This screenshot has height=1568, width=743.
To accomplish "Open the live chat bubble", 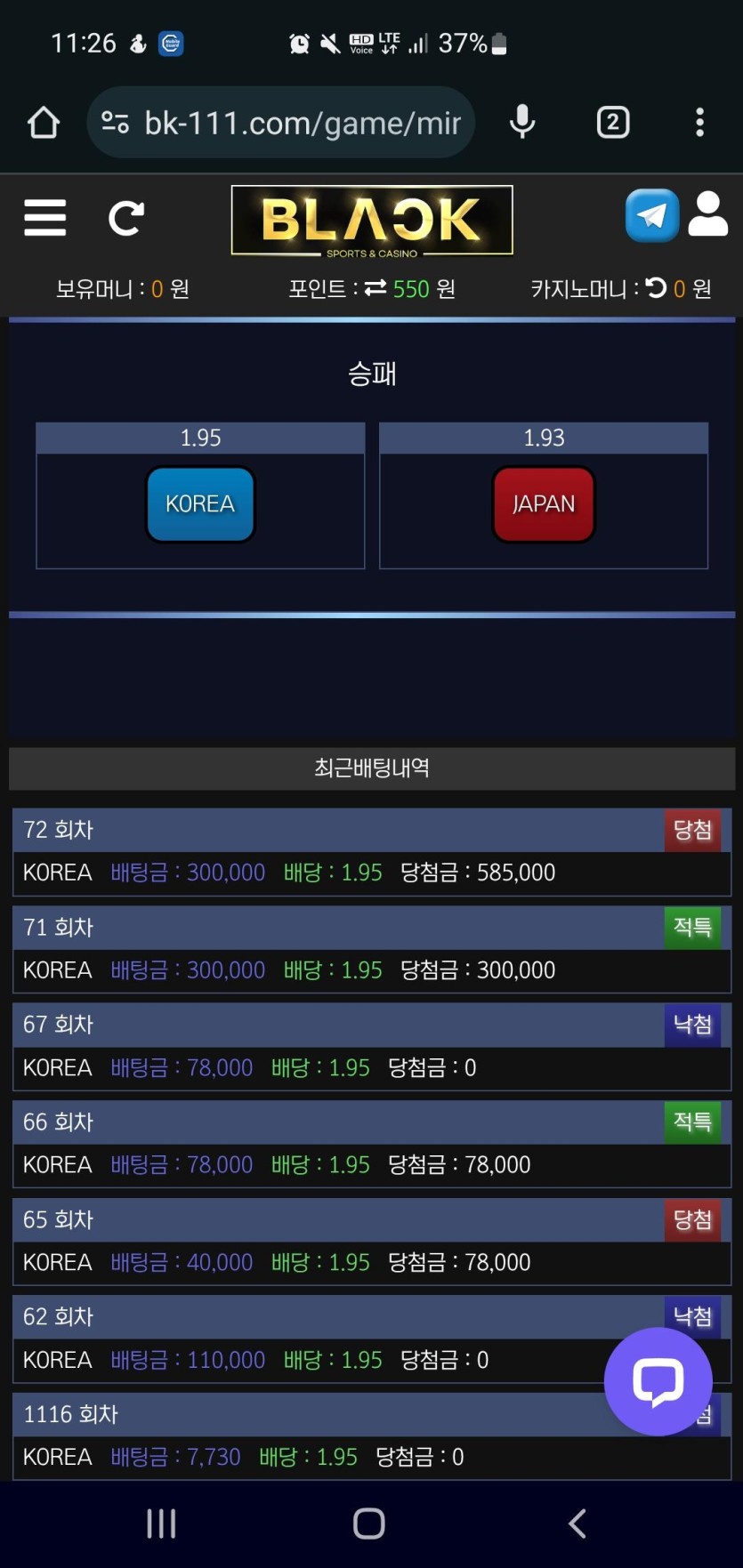I will coord(658,1381).
